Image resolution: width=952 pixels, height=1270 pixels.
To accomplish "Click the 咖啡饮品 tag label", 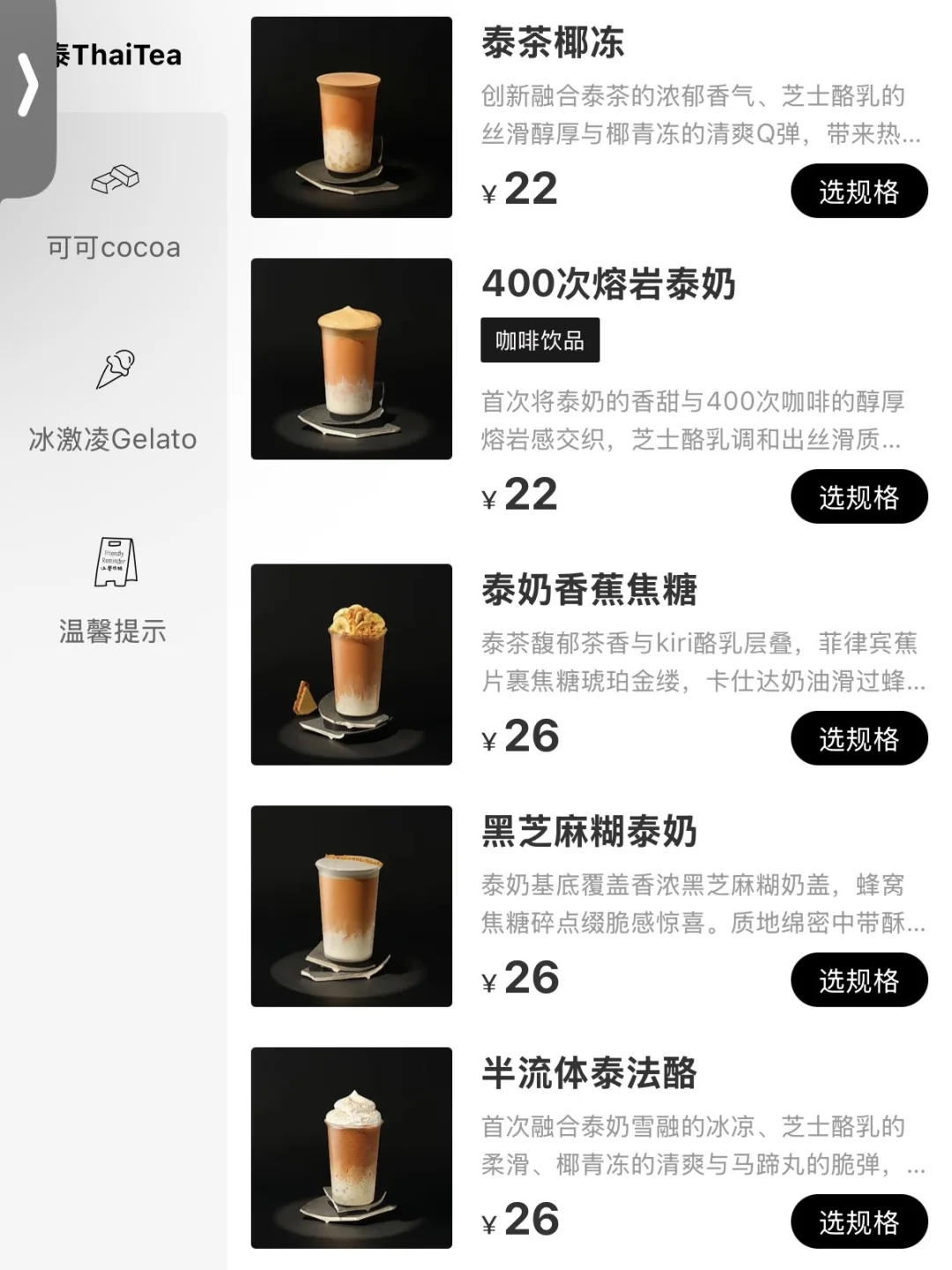I will 539,340.
